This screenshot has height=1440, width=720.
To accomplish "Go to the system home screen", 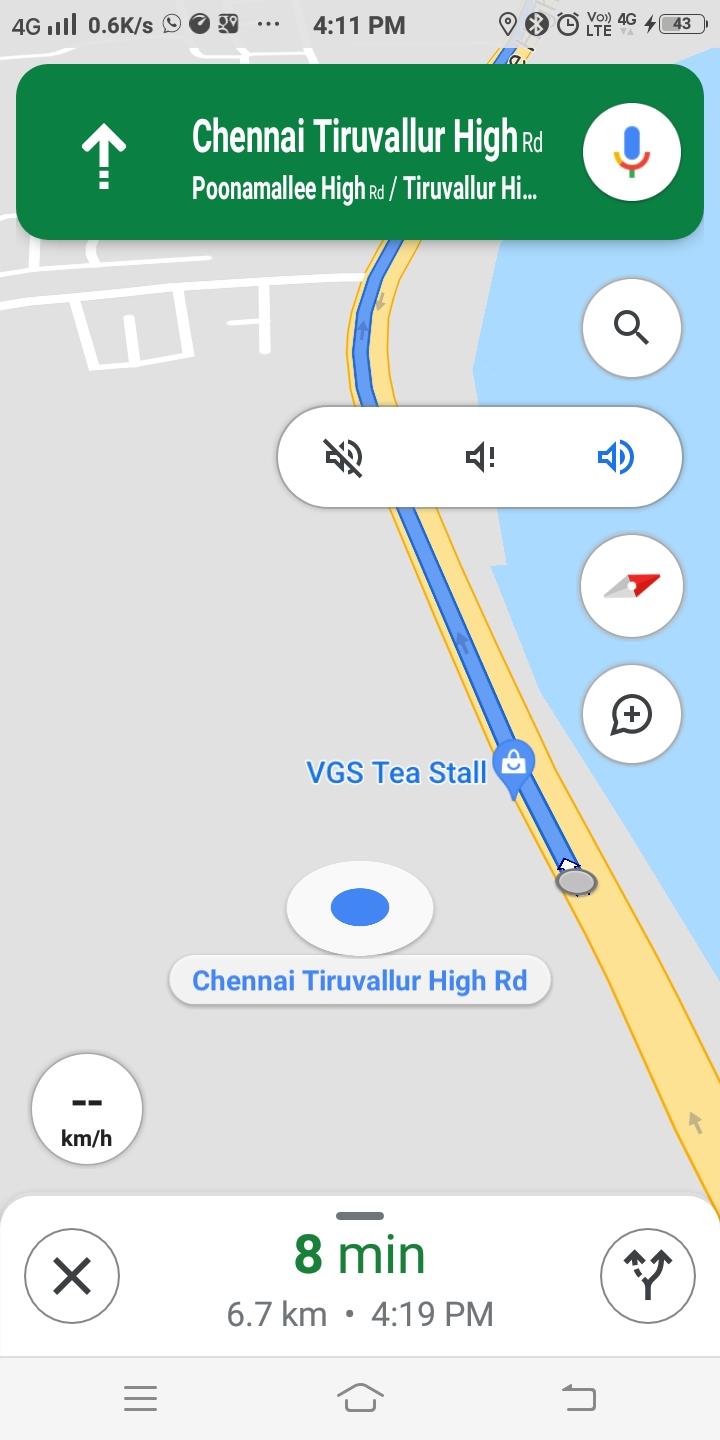I will [360, 1398].
